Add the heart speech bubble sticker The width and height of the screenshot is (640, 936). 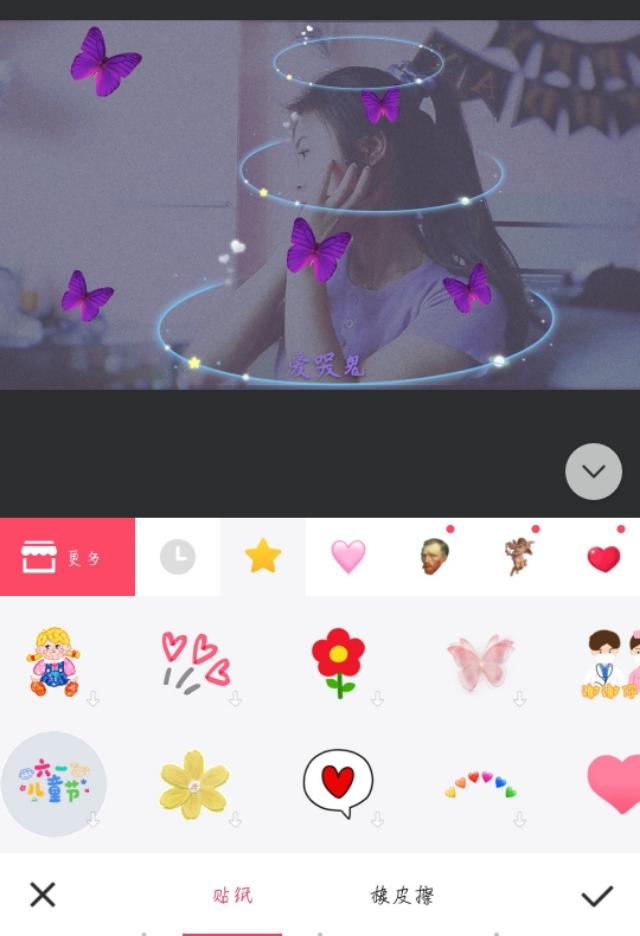338,784
